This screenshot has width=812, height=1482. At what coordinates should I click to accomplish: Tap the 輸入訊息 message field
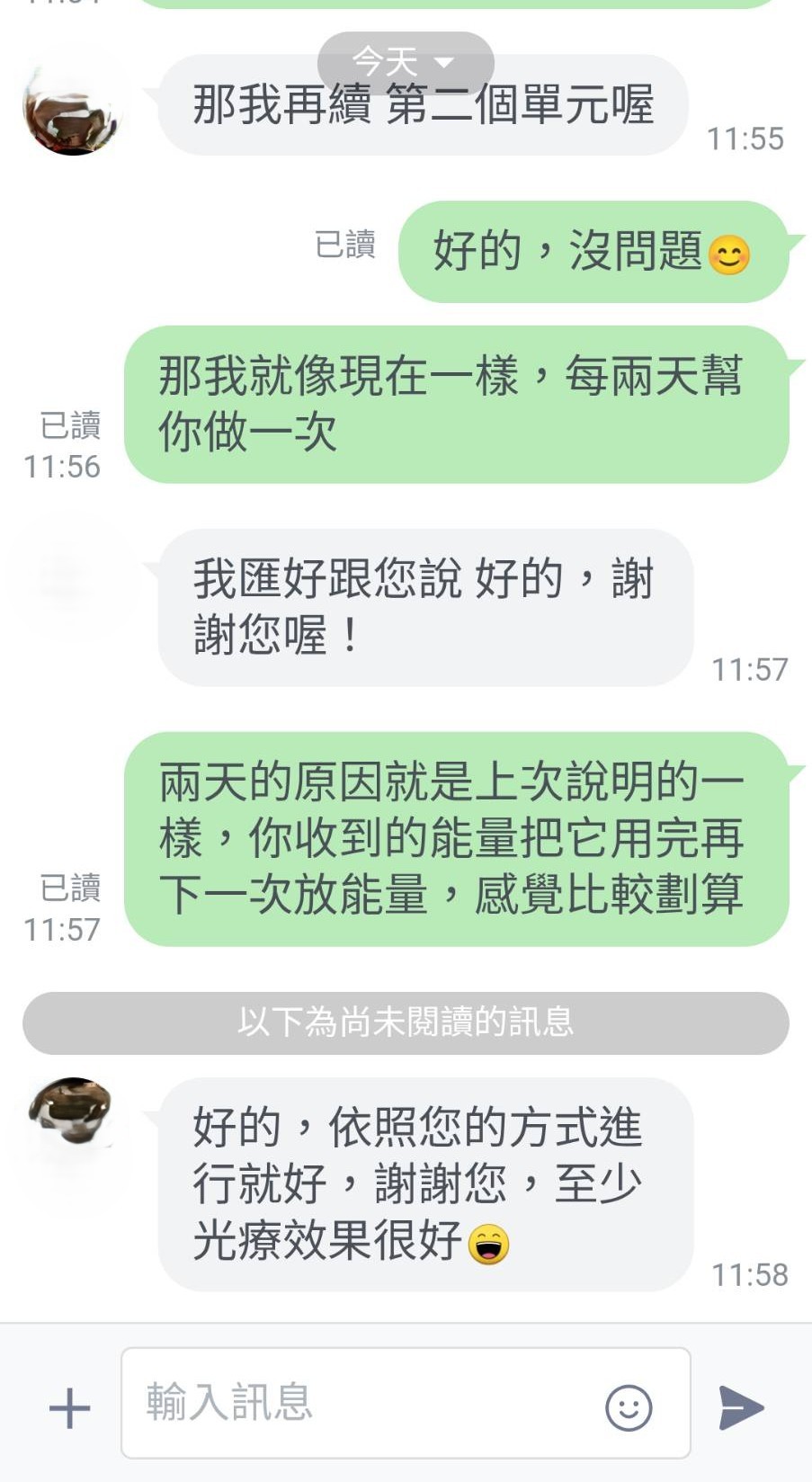[360, 1403]
